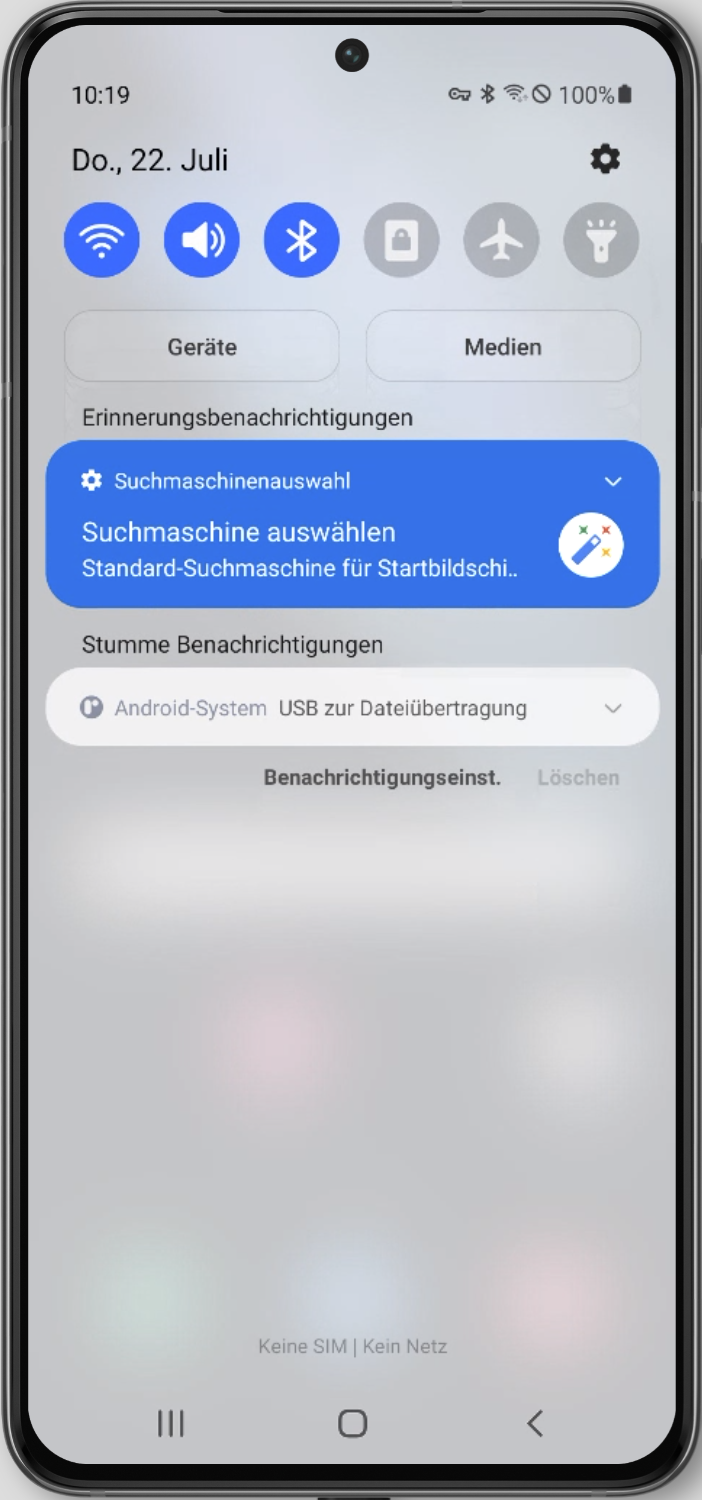Viewport: 702px width, 1500px height.
Task: Open the Geräte panel
Action: tap(202, 346)
